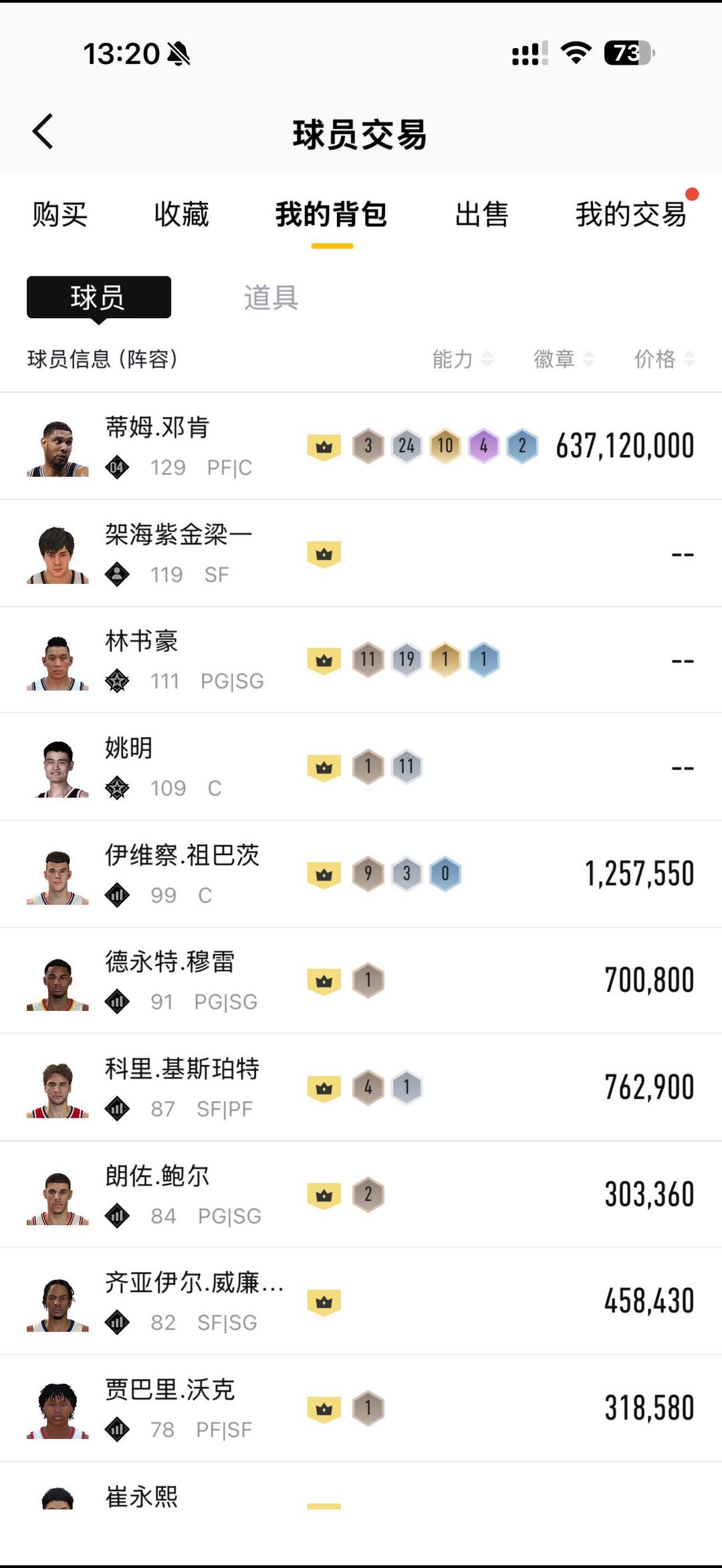
Task: Sort players by 价格
Action: click(x=664, y=359)
